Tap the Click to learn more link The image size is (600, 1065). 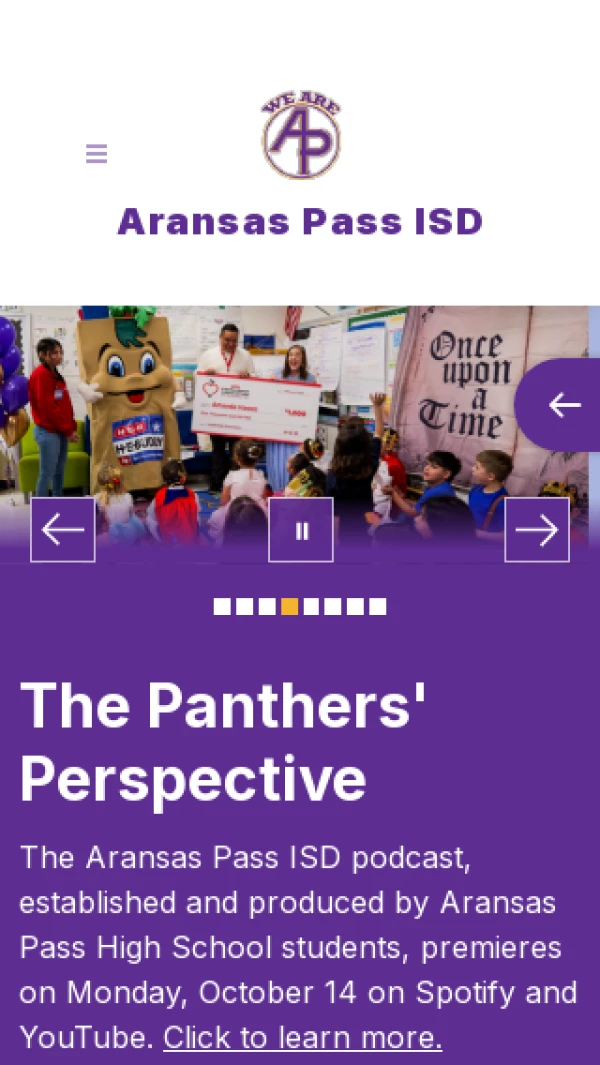[302, 1037]
